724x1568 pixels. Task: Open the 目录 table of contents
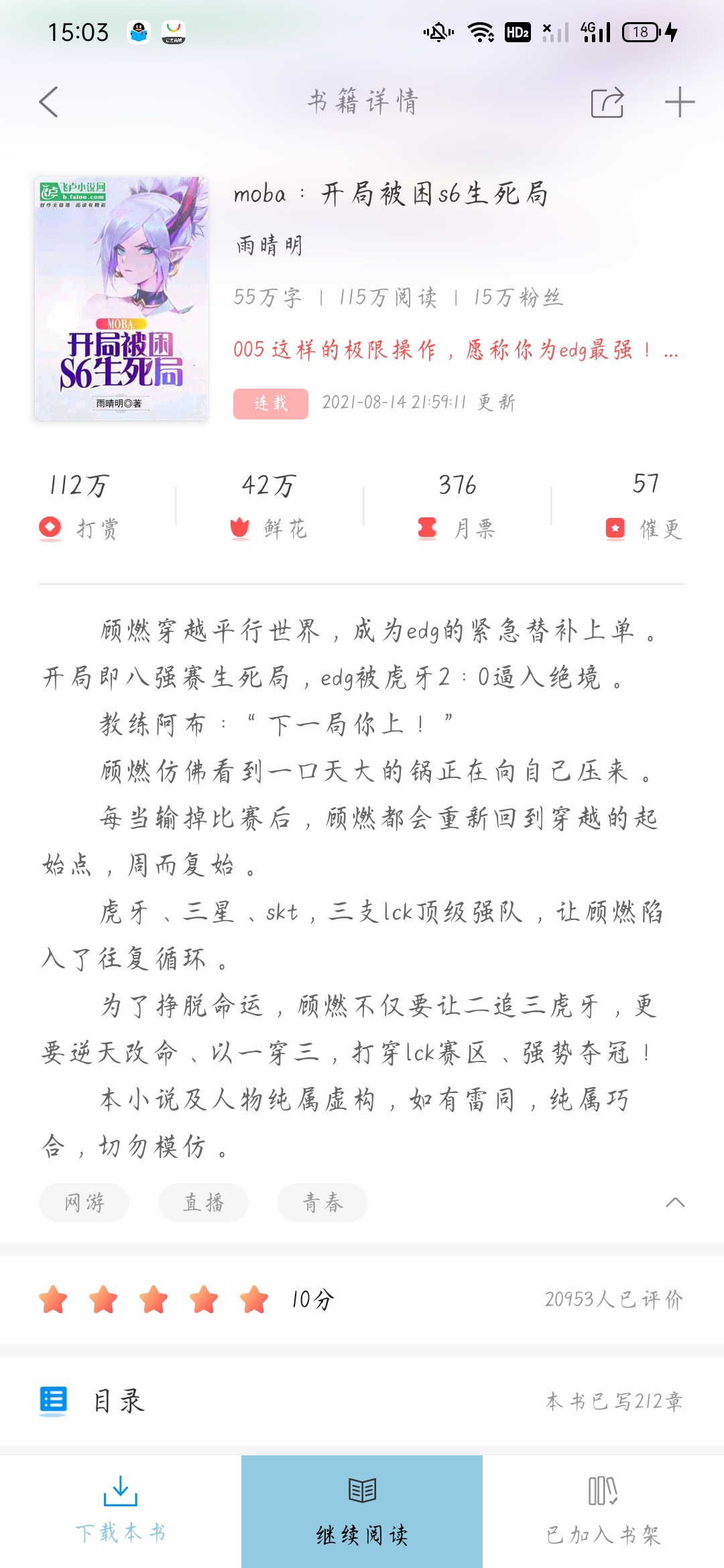[362, 1400]
